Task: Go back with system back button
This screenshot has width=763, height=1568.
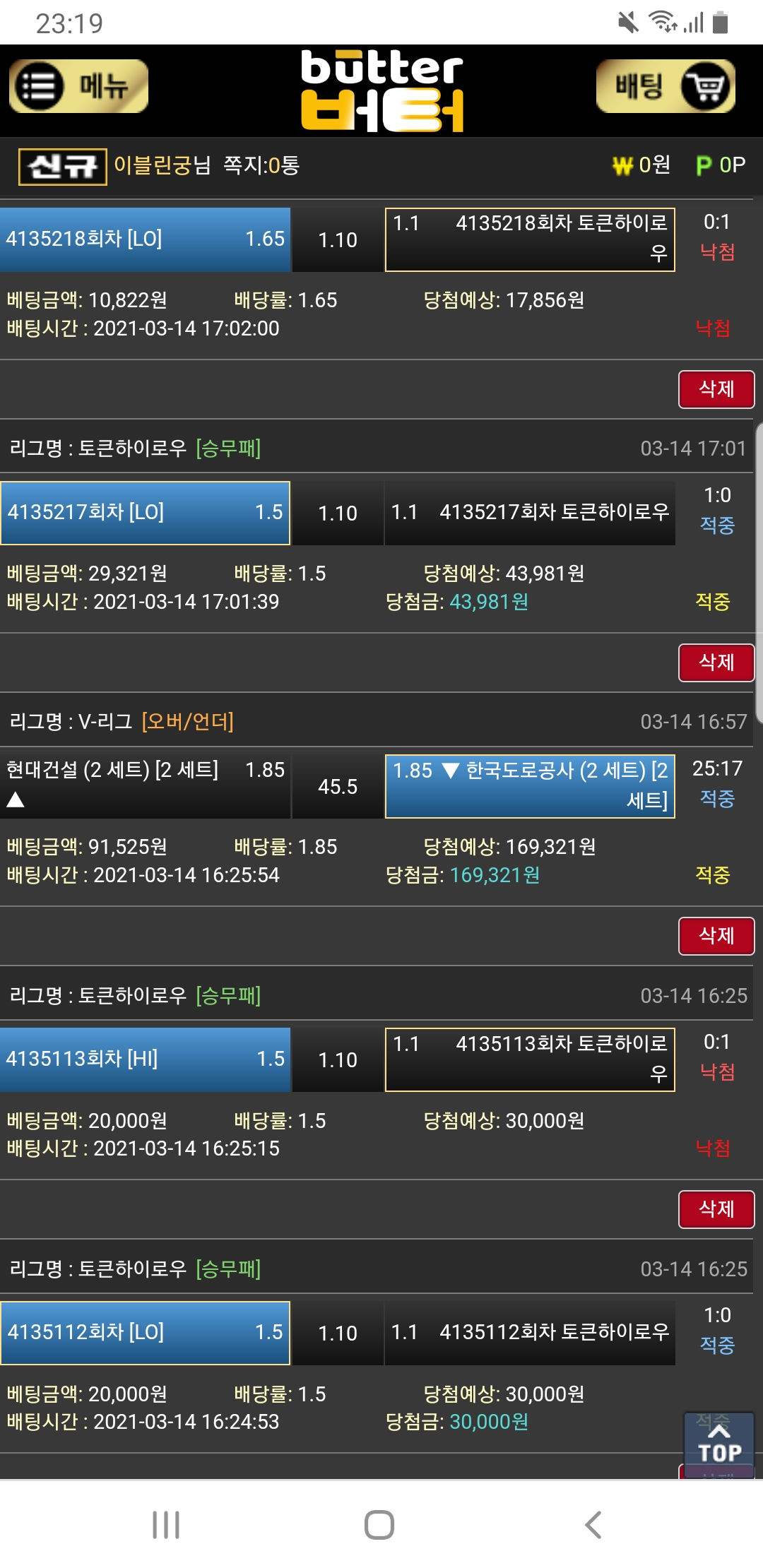Action: (593, 1524)
